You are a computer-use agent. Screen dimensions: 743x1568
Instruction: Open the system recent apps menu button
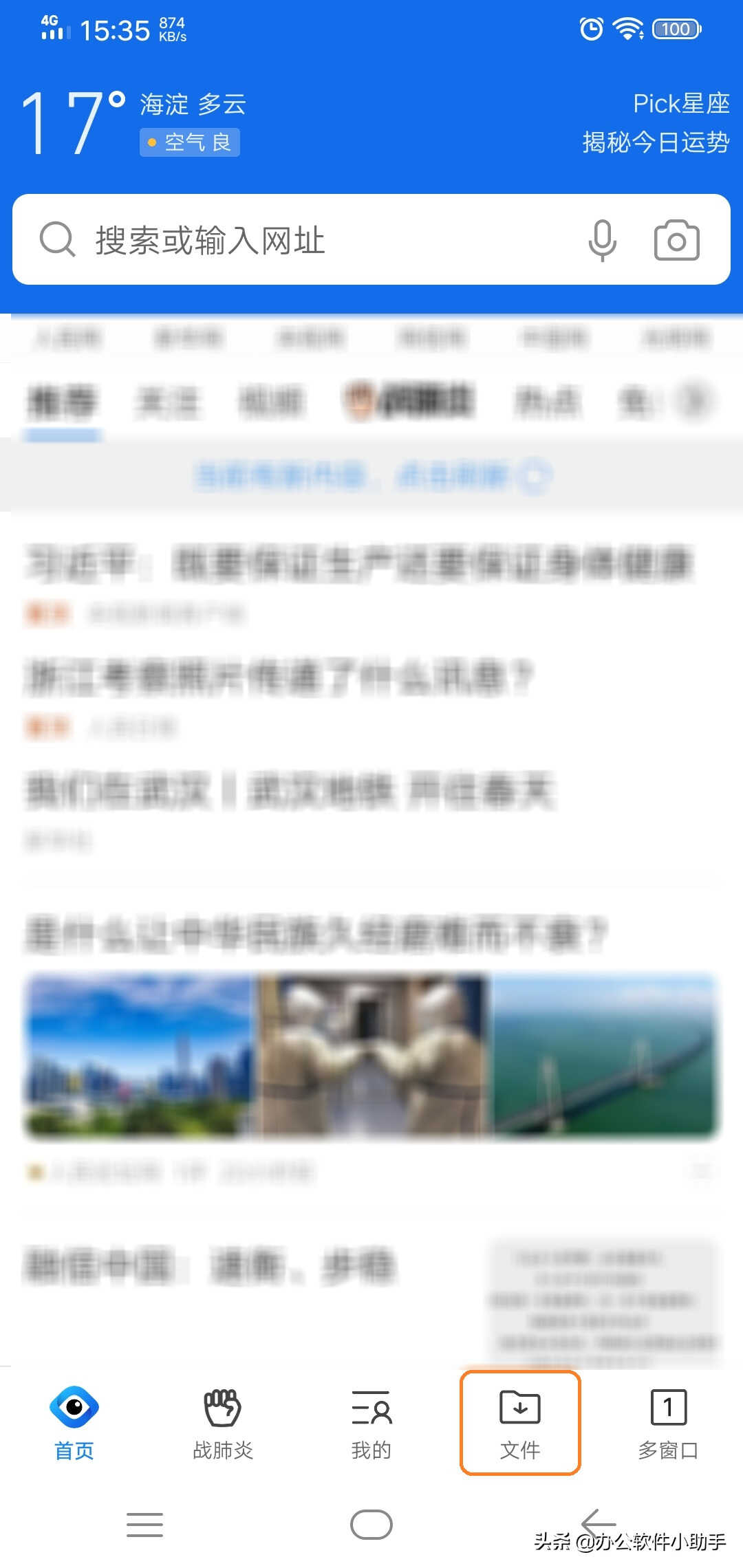point(144,1525)
